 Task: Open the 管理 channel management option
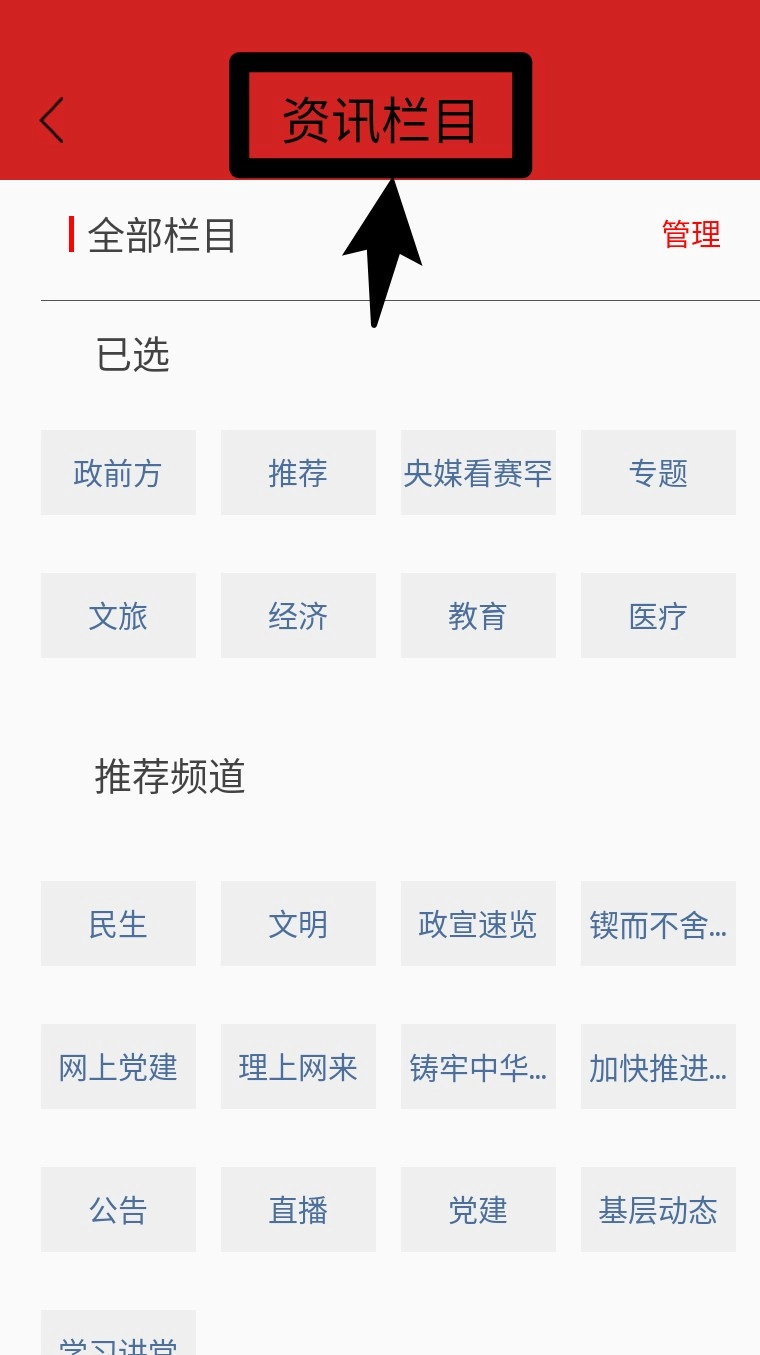coord(691,235)
